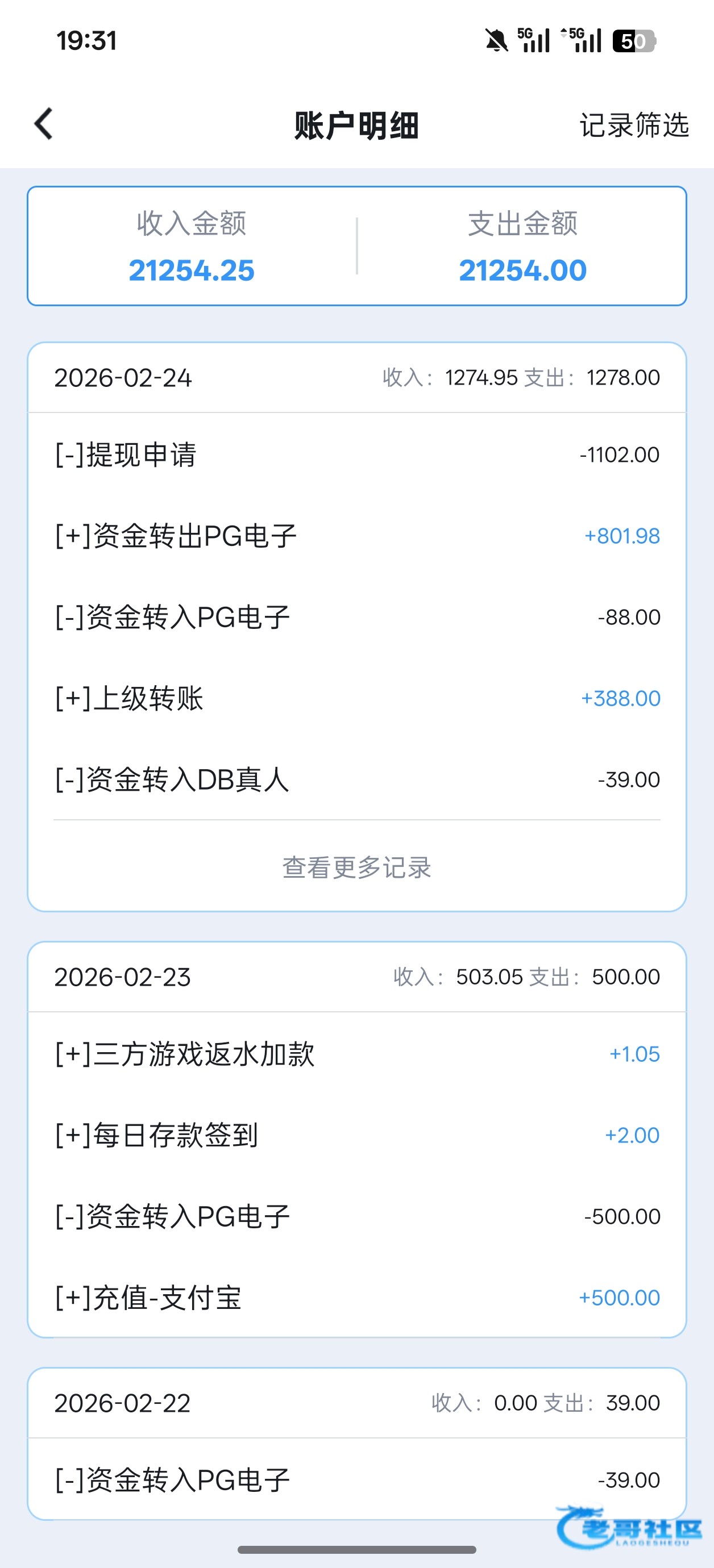Open the 记录筛选 filter
This screenshot has height=1568, width=714.
tap(634, 126)
